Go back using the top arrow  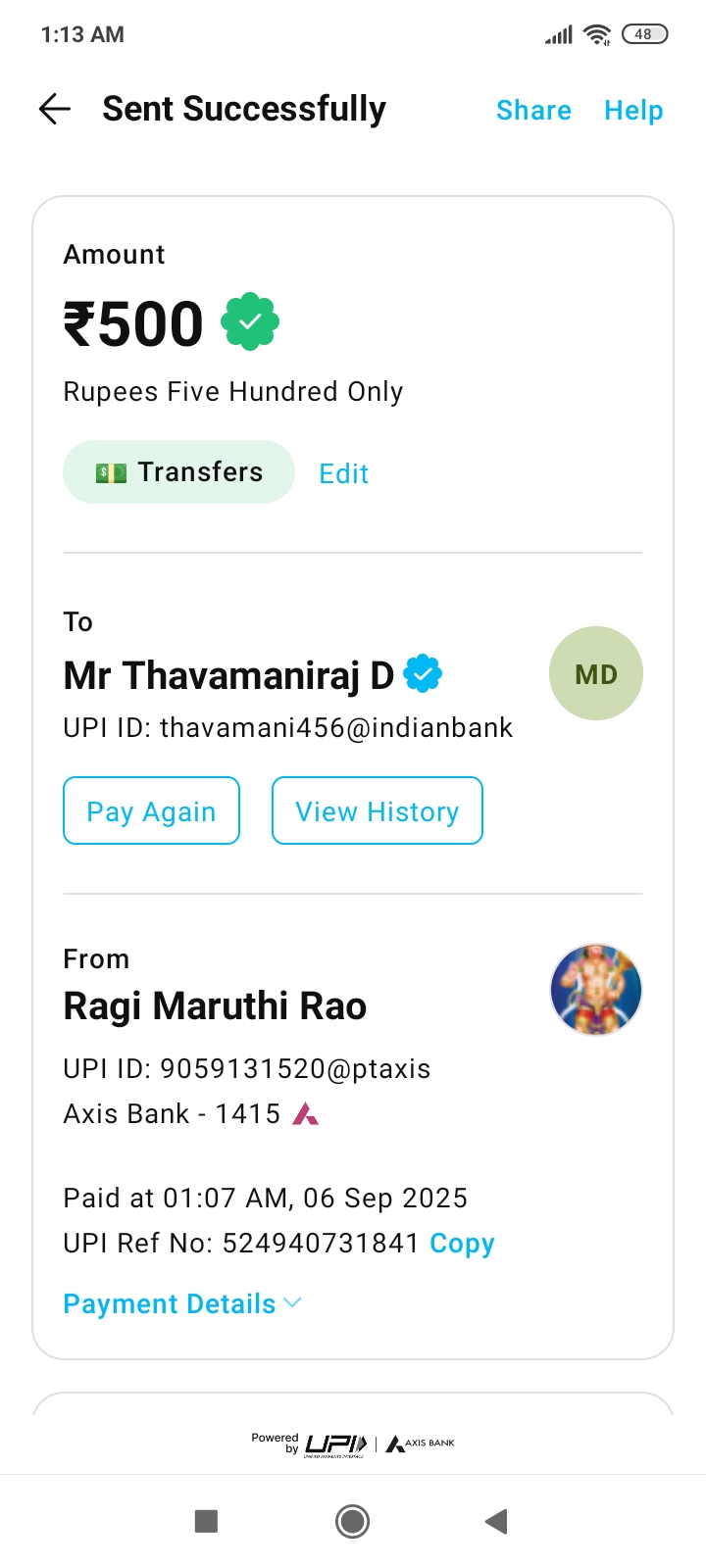click(x=55, y=109)
